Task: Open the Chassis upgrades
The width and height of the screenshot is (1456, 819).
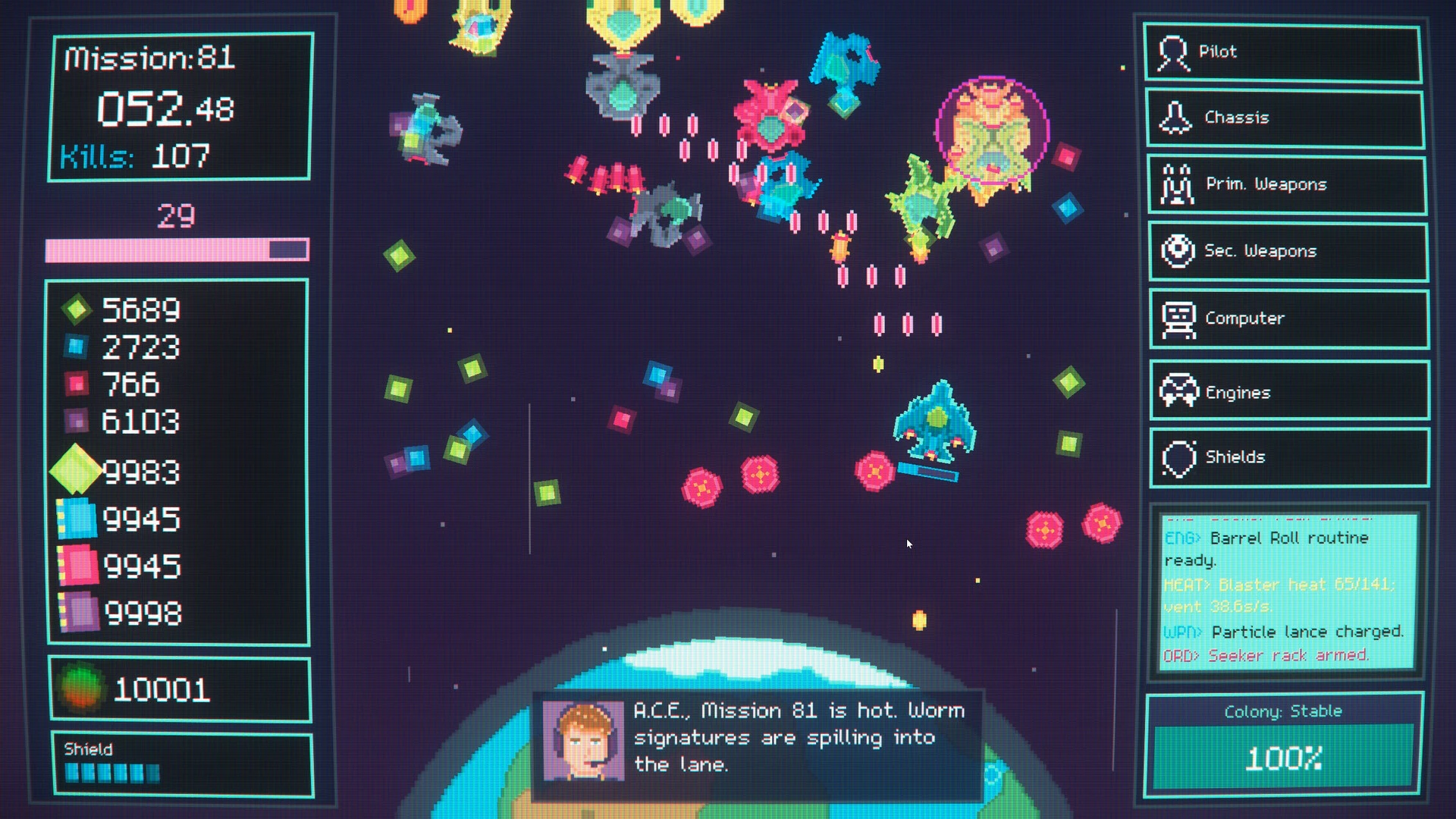Action: pos(1285,118)
